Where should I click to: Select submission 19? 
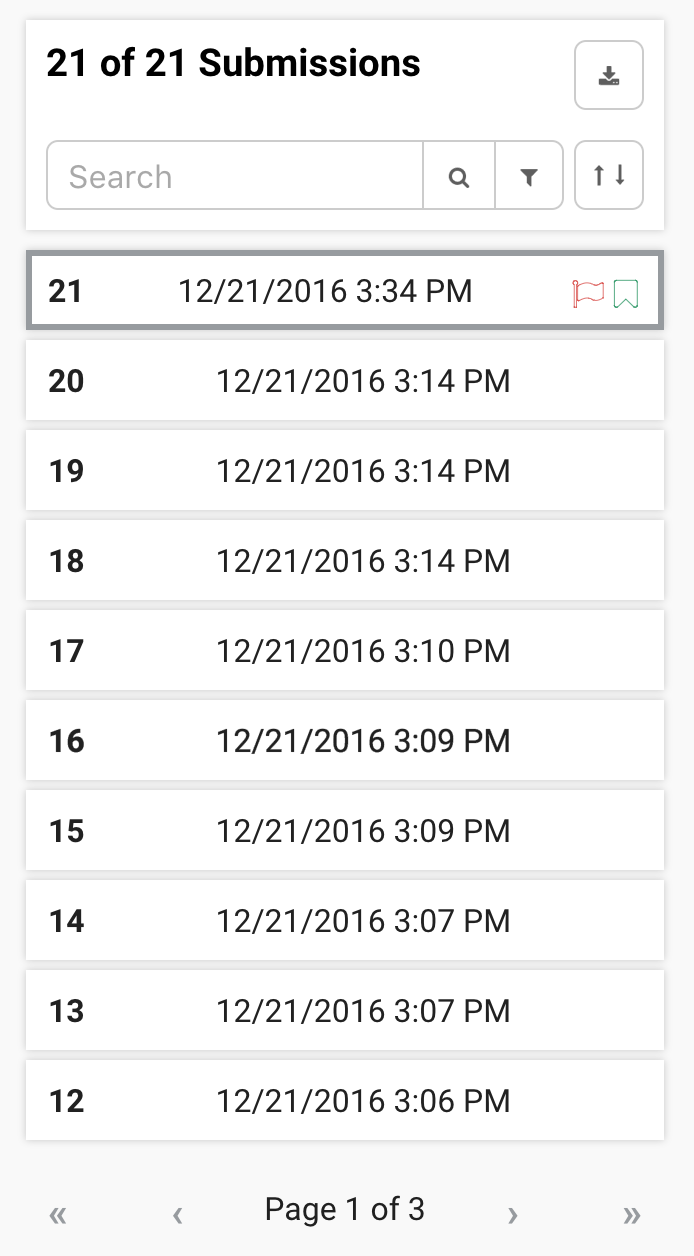pyautogui.click(x=344, y=471)
